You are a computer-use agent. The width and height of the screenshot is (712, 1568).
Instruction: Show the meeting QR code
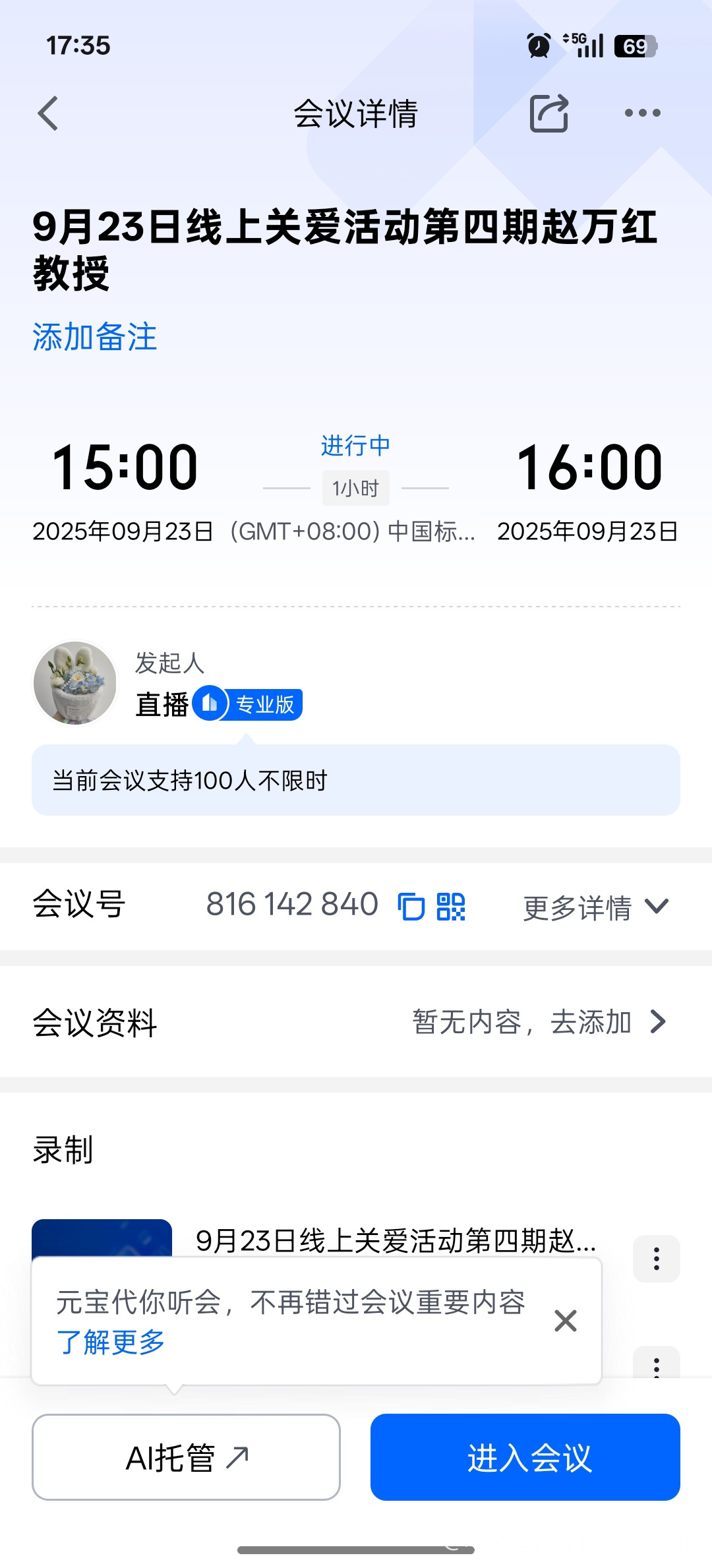(x=451, y=906)
